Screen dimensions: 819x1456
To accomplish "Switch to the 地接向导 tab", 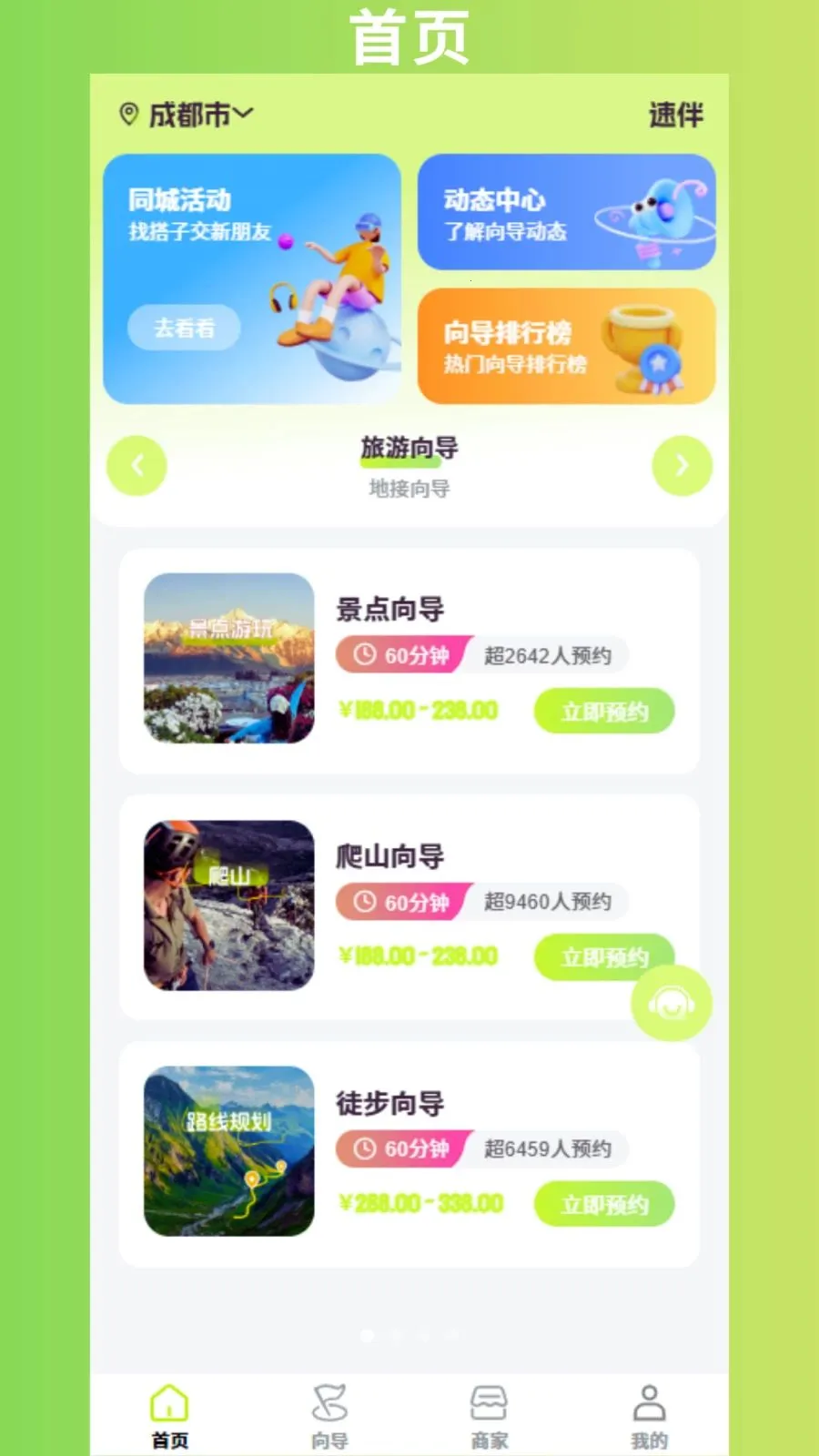I will click(408, 489).
